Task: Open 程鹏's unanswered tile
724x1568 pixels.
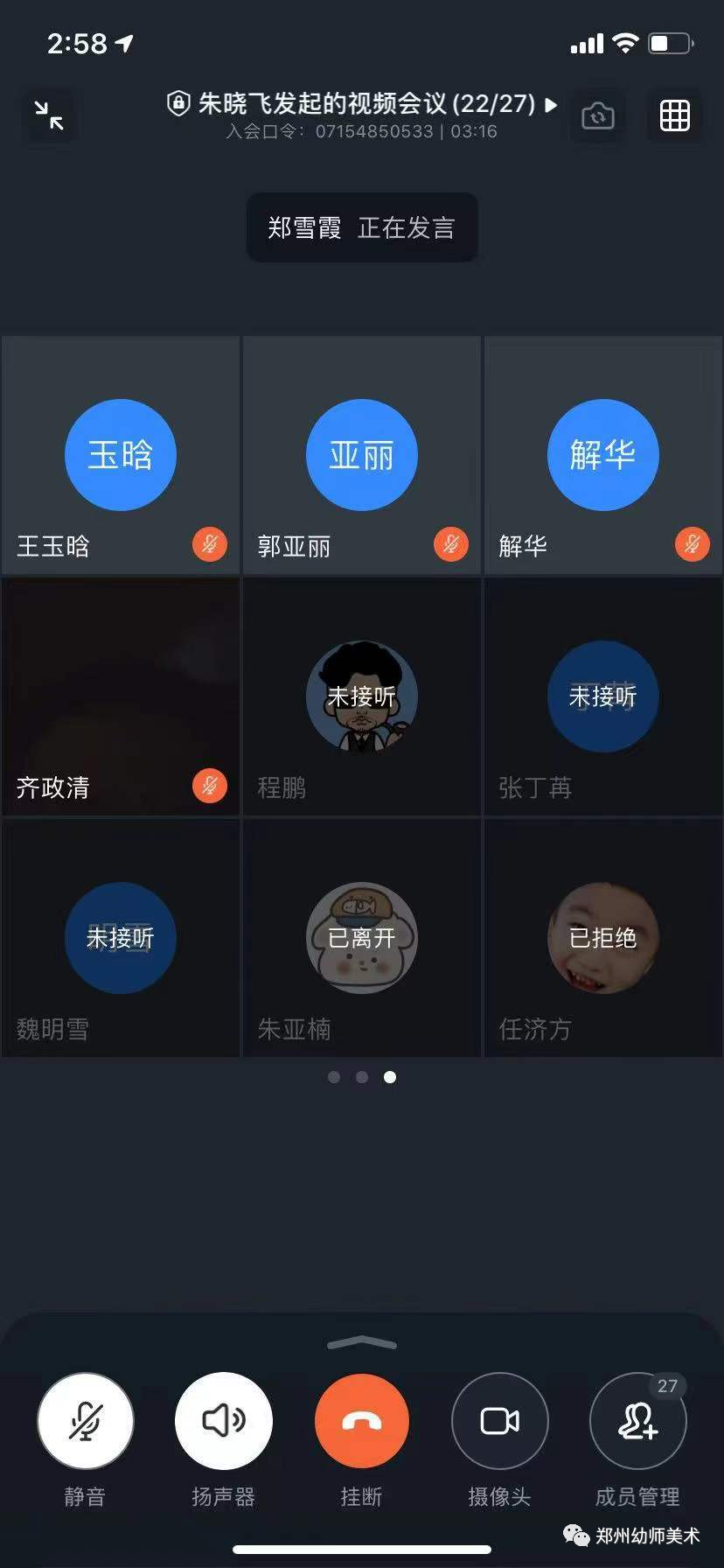Action: (x=362, y=697)
